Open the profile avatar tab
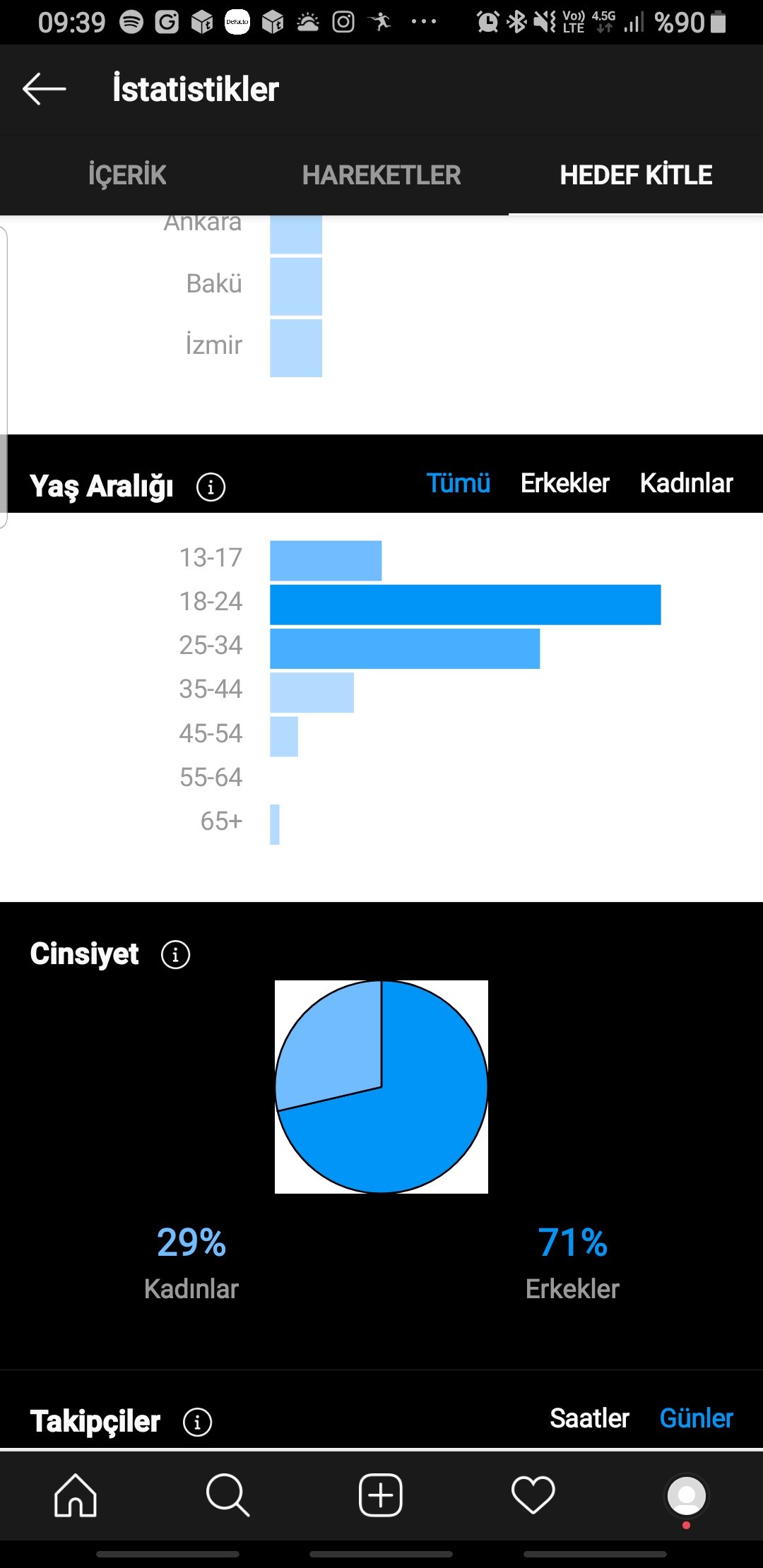The width and height of the screenshot is (763, 1568). tap(686, 1495)
